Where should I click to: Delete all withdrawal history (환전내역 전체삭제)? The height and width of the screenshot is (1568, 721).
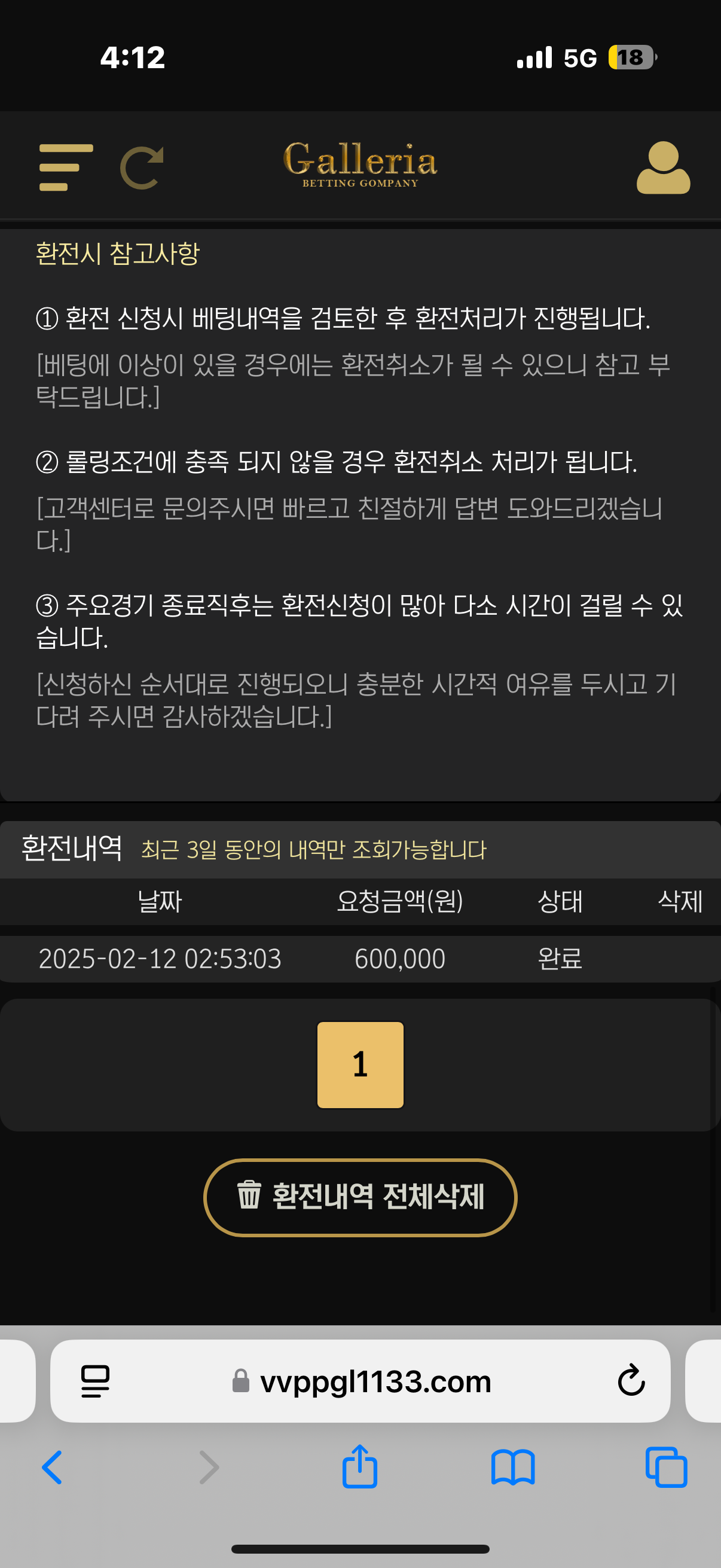[360, 1197]
